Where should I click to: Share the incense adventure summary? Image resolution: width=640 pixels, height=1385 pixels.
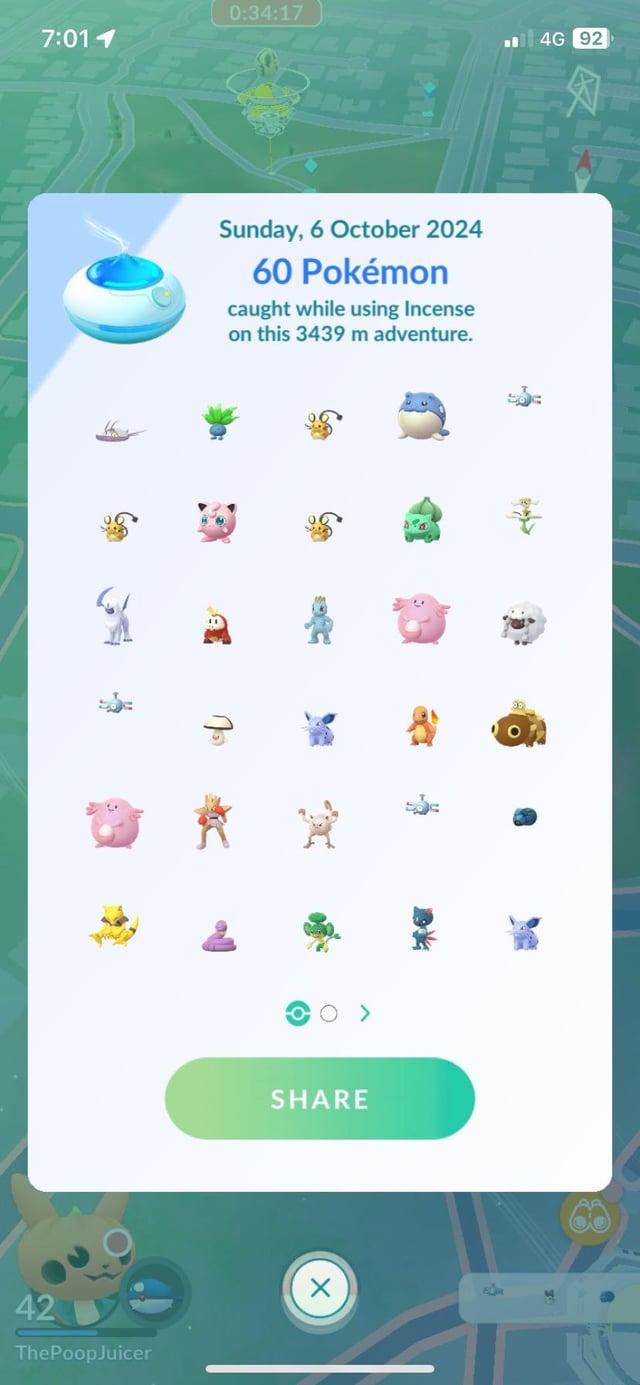[x=319, y=1098]
